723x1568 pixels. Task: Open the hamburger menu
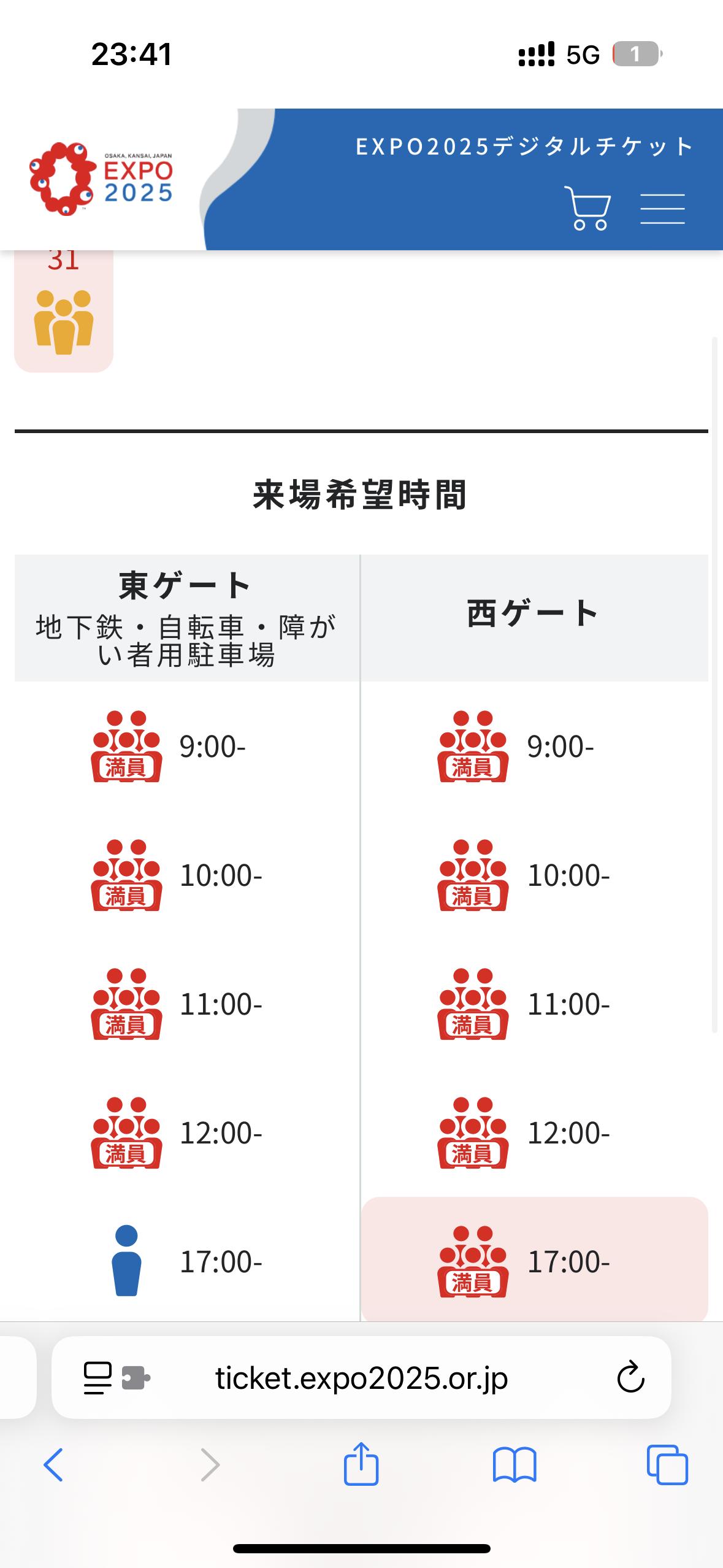click(x=662, y=209)
